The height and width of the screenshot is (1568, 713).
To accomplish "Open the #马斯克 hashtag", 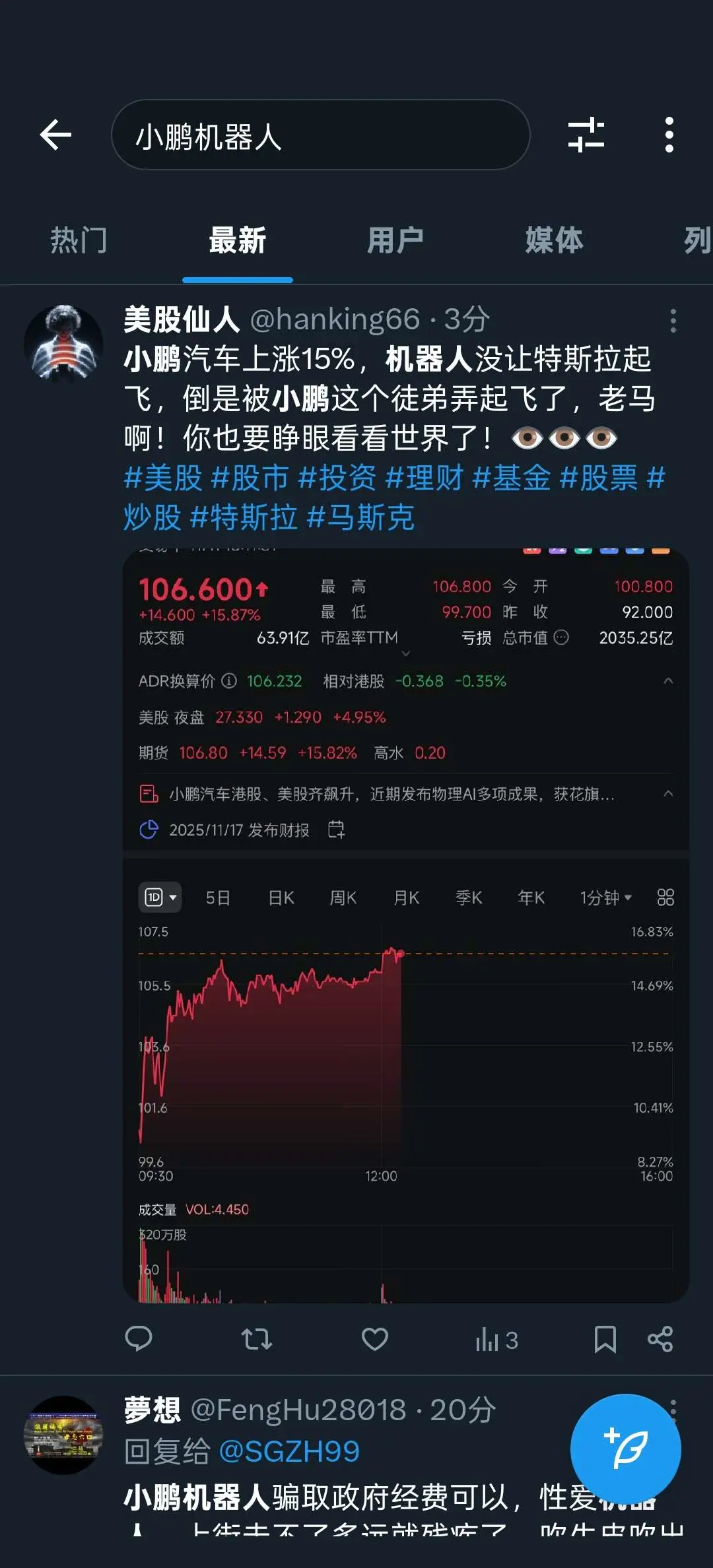I will pyautogui.click(x=361, y=517).
